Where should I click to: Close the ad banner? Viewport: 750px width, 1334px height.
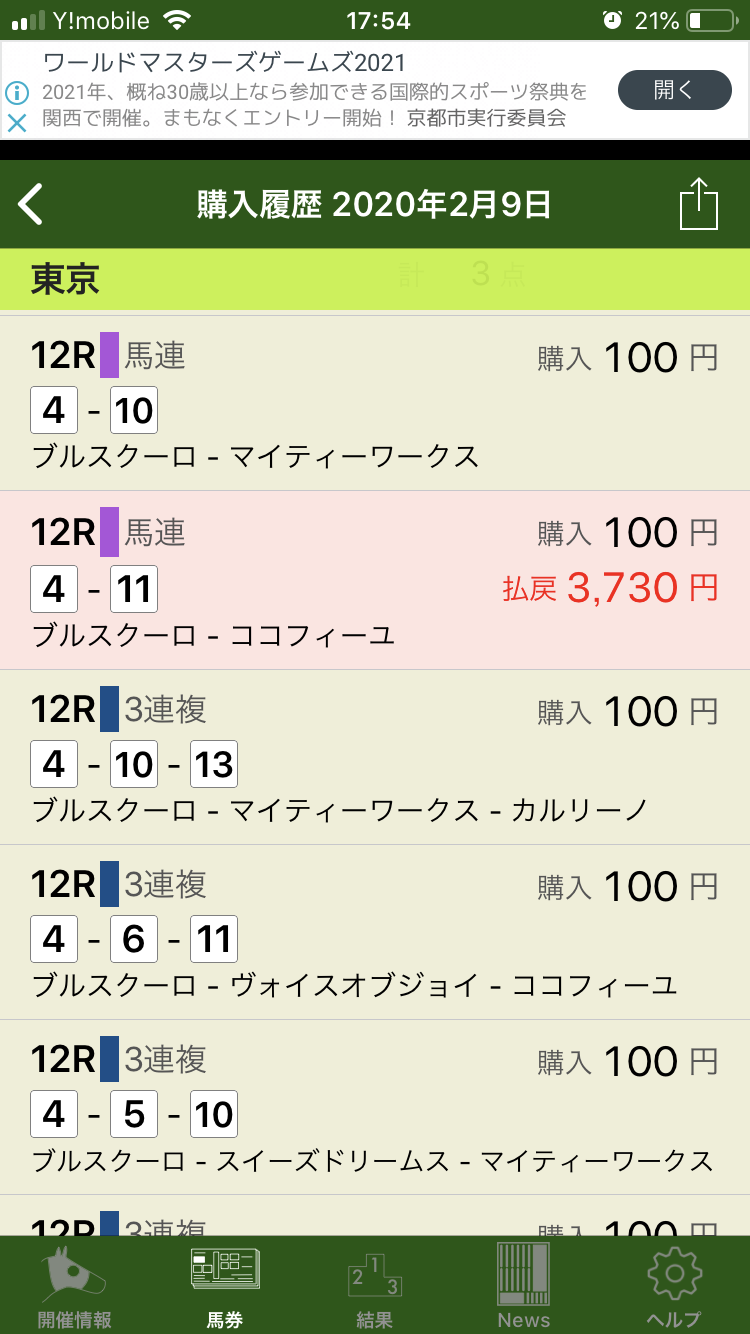(17, 123)
